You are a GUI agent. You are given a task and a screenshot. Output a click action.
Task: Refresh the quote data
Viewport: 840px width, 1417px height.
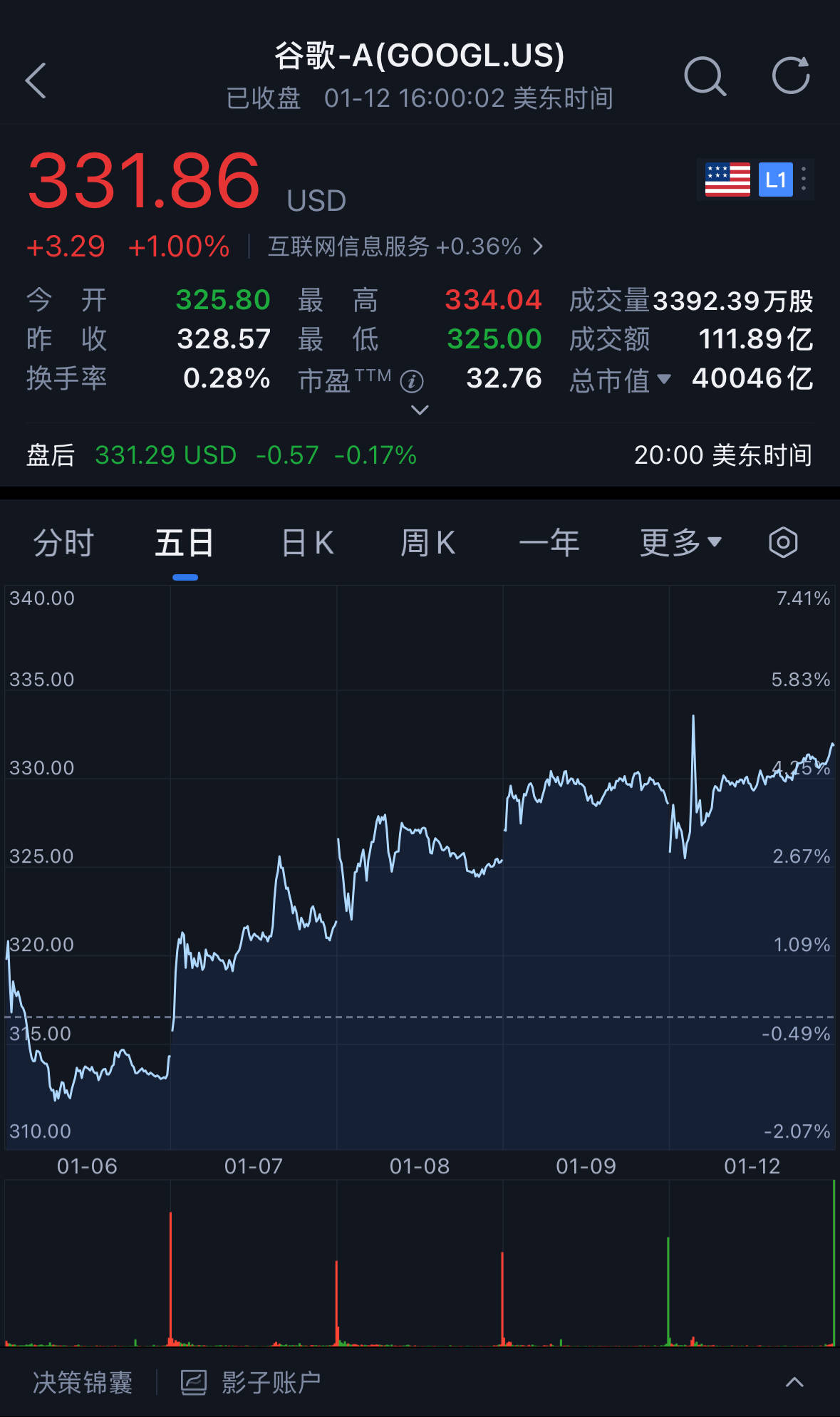(x=791, y=75)
